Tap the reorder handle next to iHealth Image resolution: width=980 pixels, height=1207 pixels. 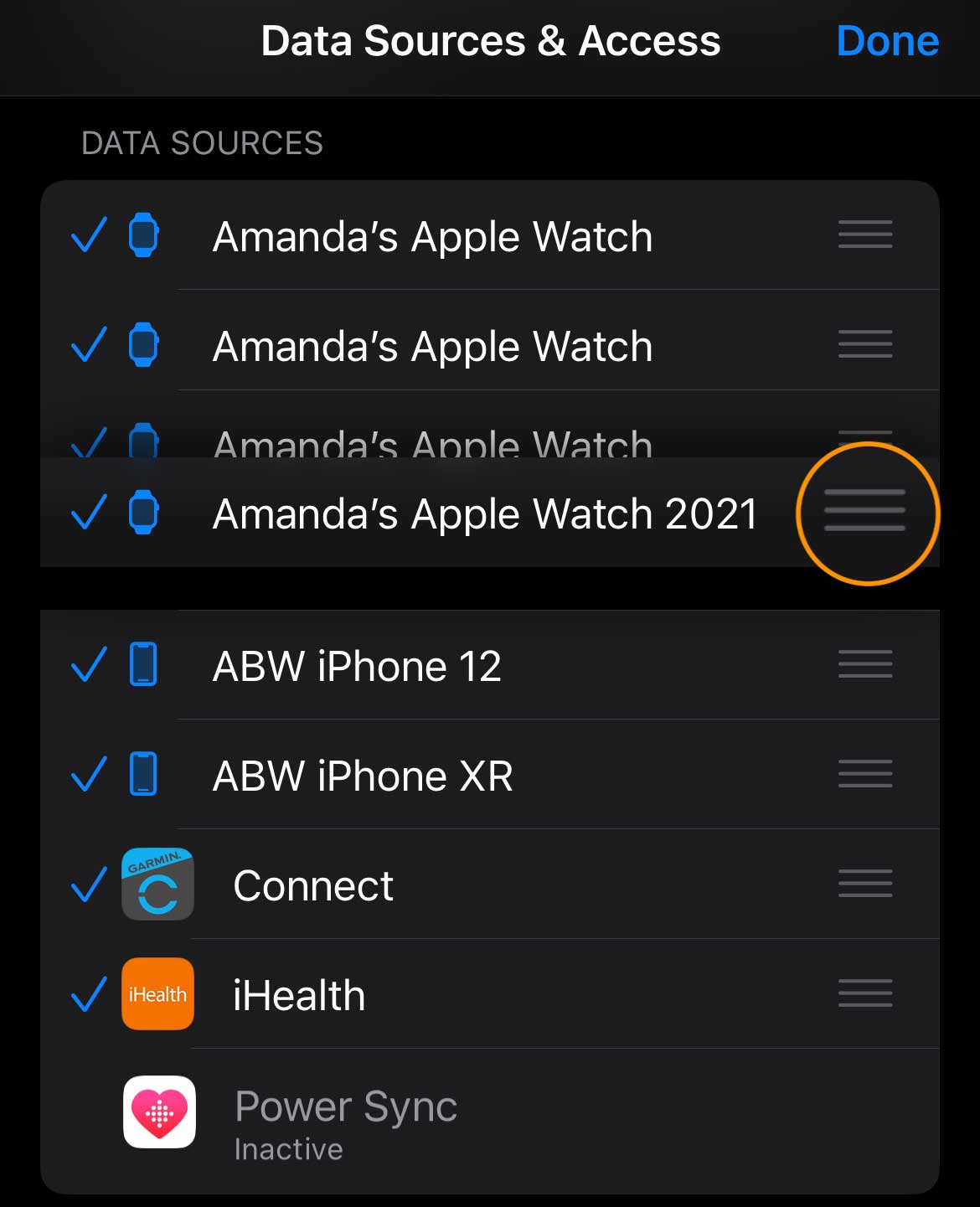tap(865, 994)
